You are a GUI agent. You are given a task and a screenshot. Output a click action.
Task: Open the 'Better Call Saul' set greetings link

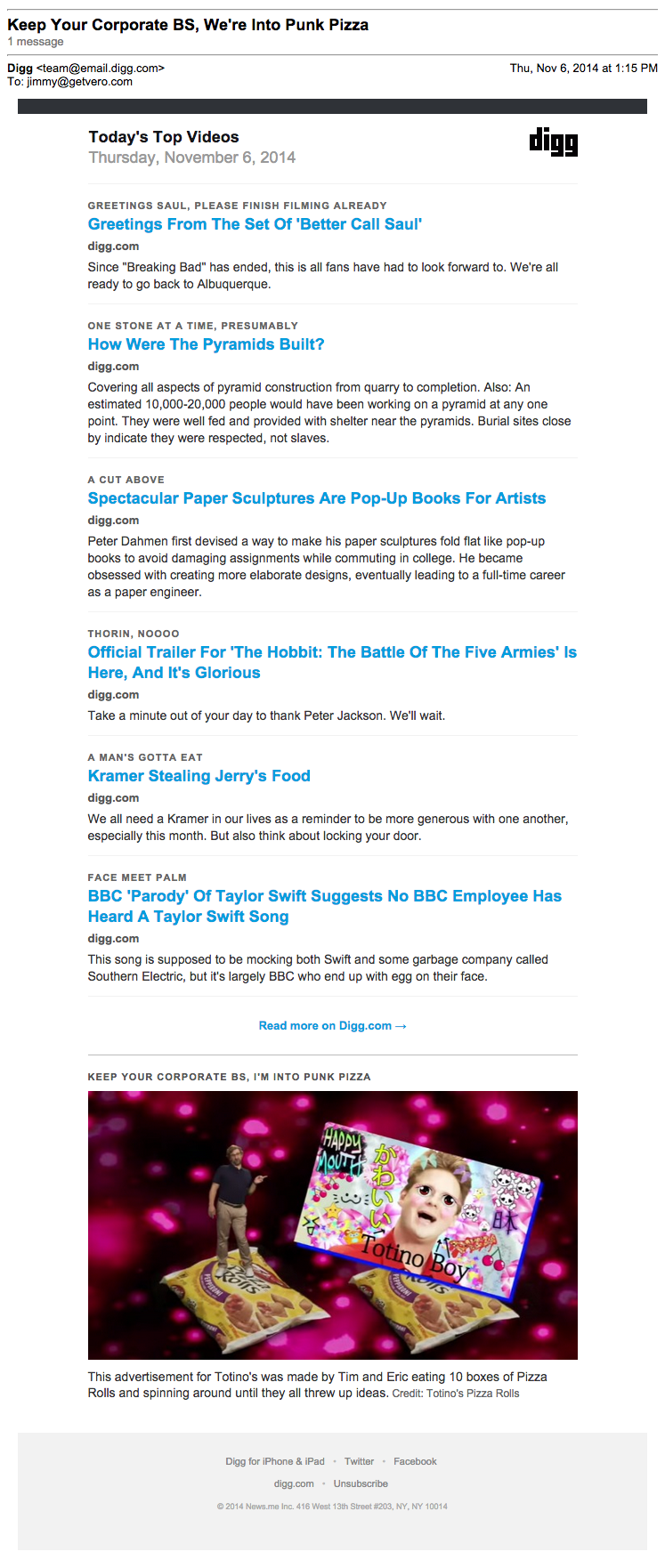tap(255, 224)
